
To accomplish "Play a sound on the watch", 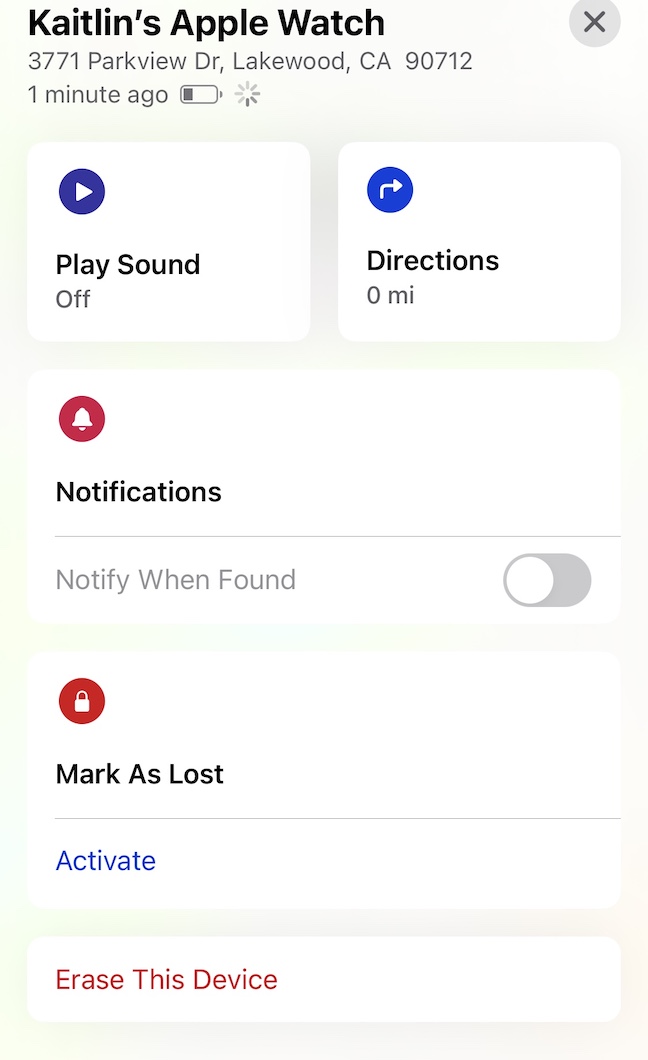I will (168, 242).
